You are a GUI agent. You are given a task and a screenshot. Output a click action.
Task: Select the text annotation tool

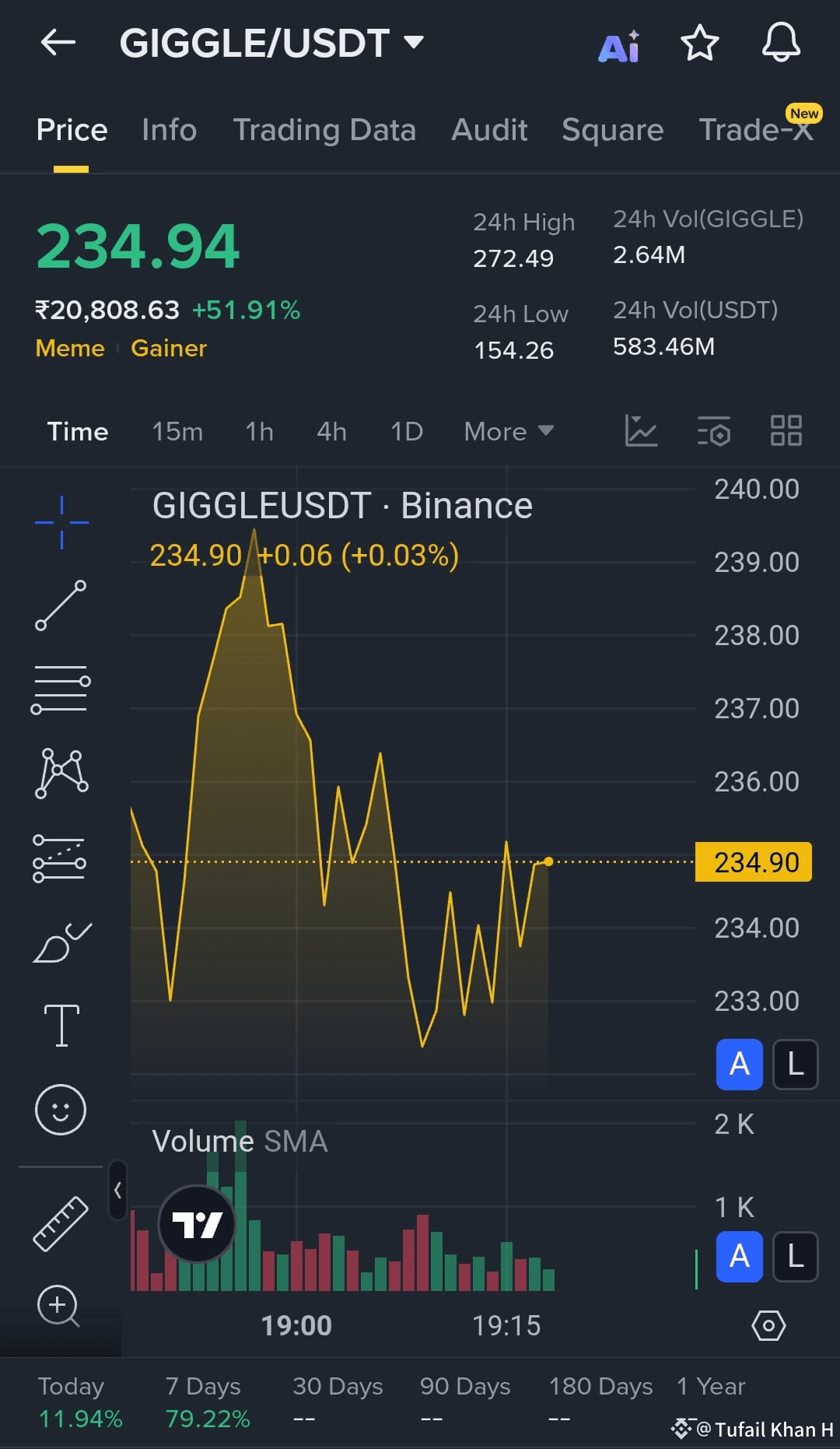pos(61,1025)
